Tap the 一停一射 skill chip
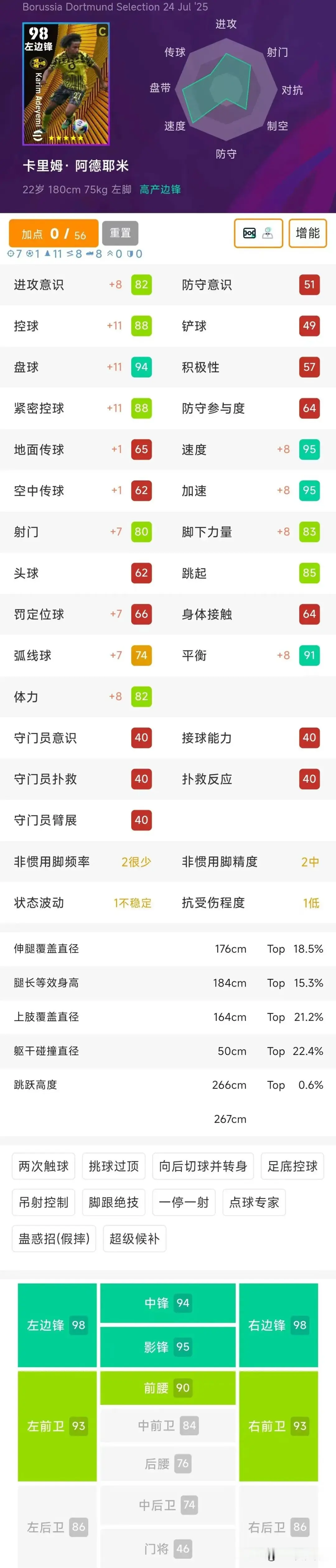The height and width of the screenshot is (1568, 336). tap(184, 1202)
